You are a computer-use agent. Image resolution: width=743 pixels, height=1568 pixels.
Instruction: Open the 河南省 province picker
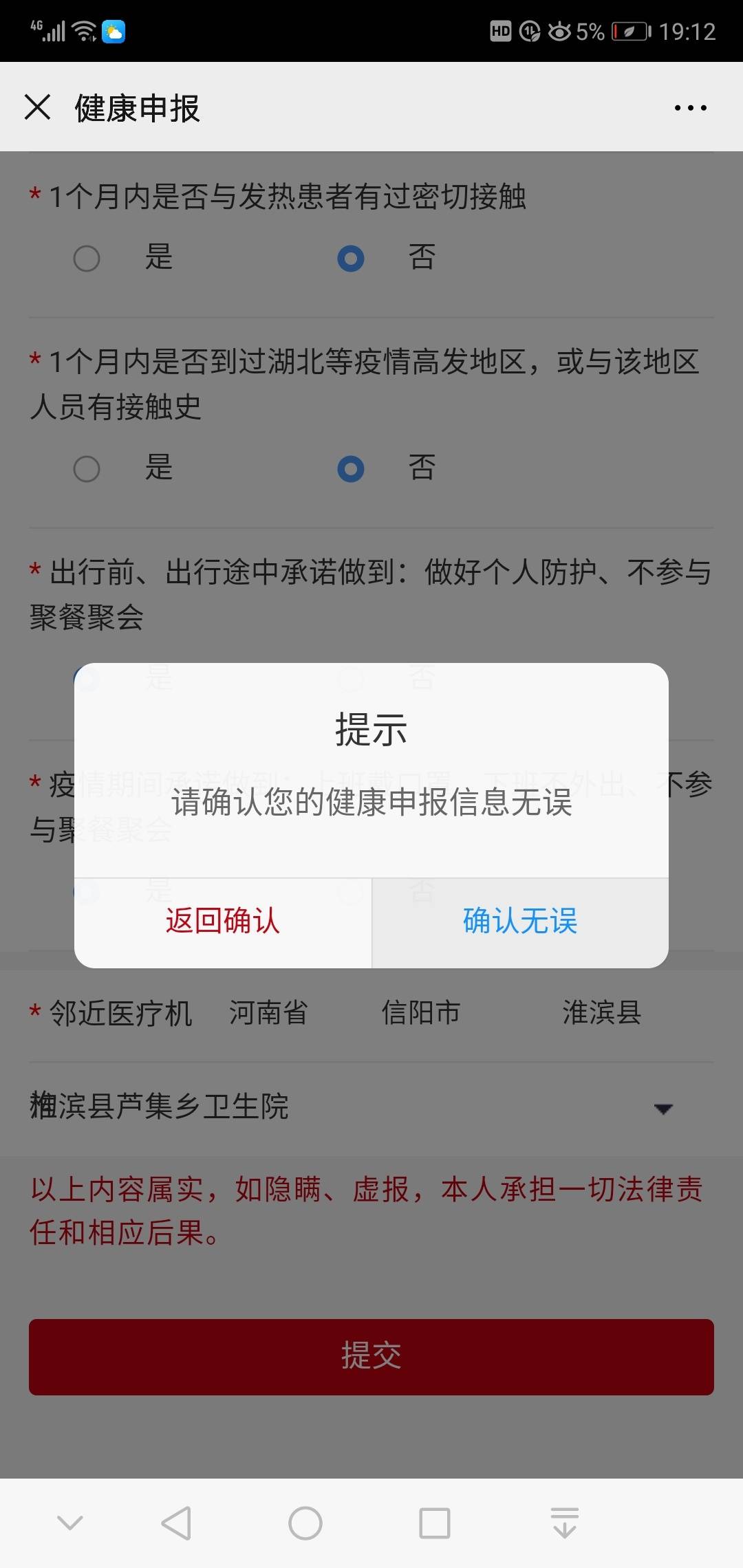[269, 1013]
